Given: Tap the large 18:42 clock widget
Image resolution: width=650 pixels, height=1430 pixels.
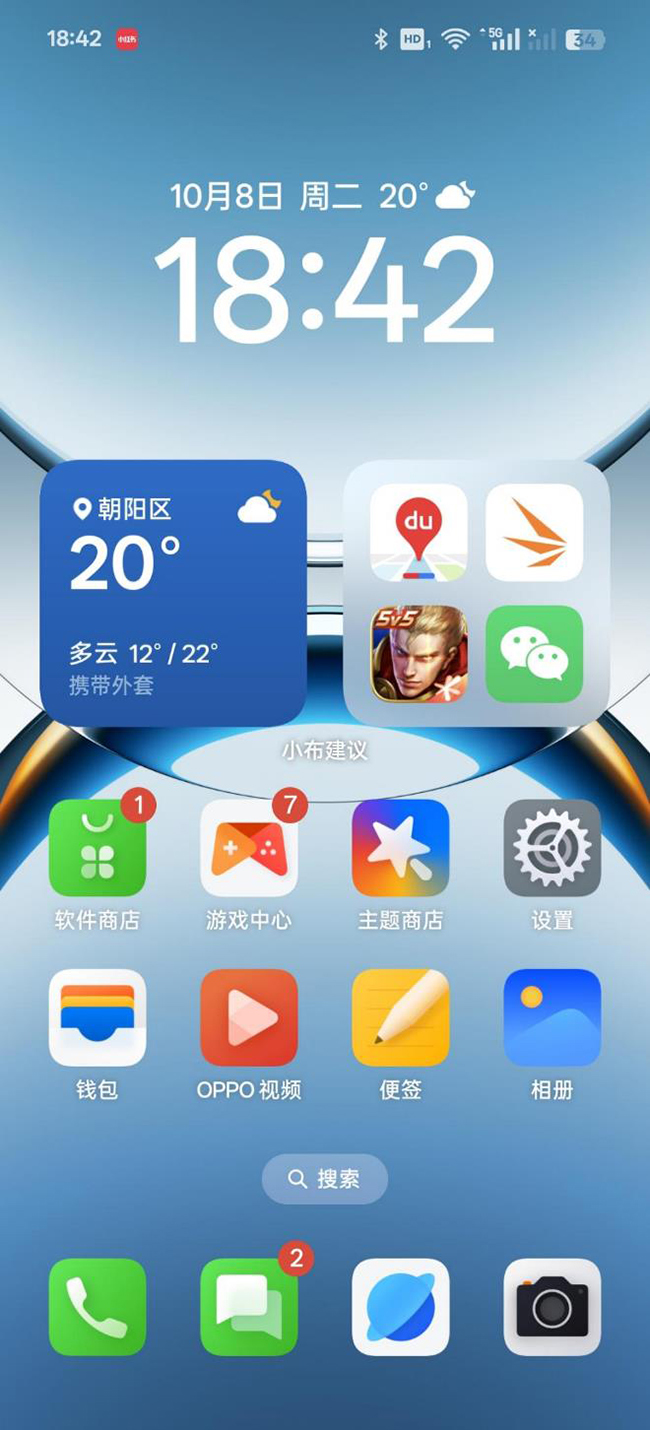Looking at the screenshot, I should click(324, 290).
